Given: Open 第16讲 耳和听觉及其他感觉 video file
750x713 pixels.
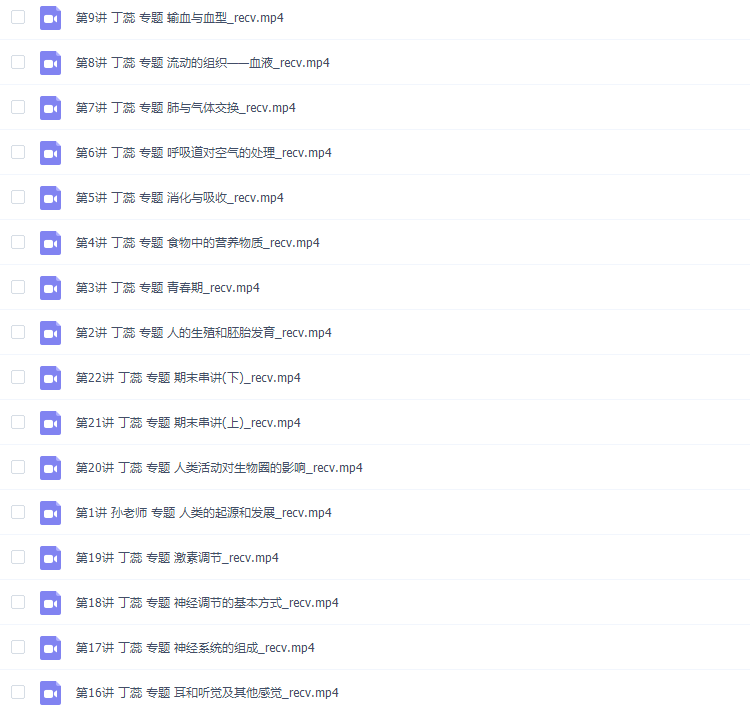Looking at the screenshot, I should pos(207,693).
